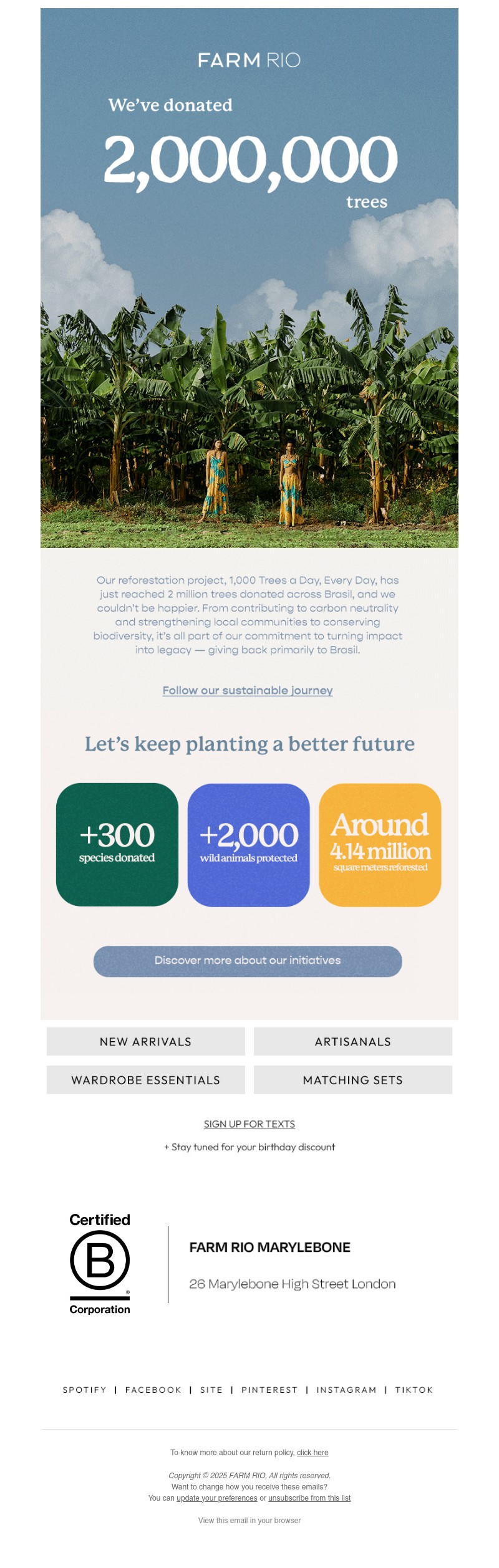Screen dimensions: 499x1568
Task: Open the Follow our sustainable journey link
Action: [248, 690]
